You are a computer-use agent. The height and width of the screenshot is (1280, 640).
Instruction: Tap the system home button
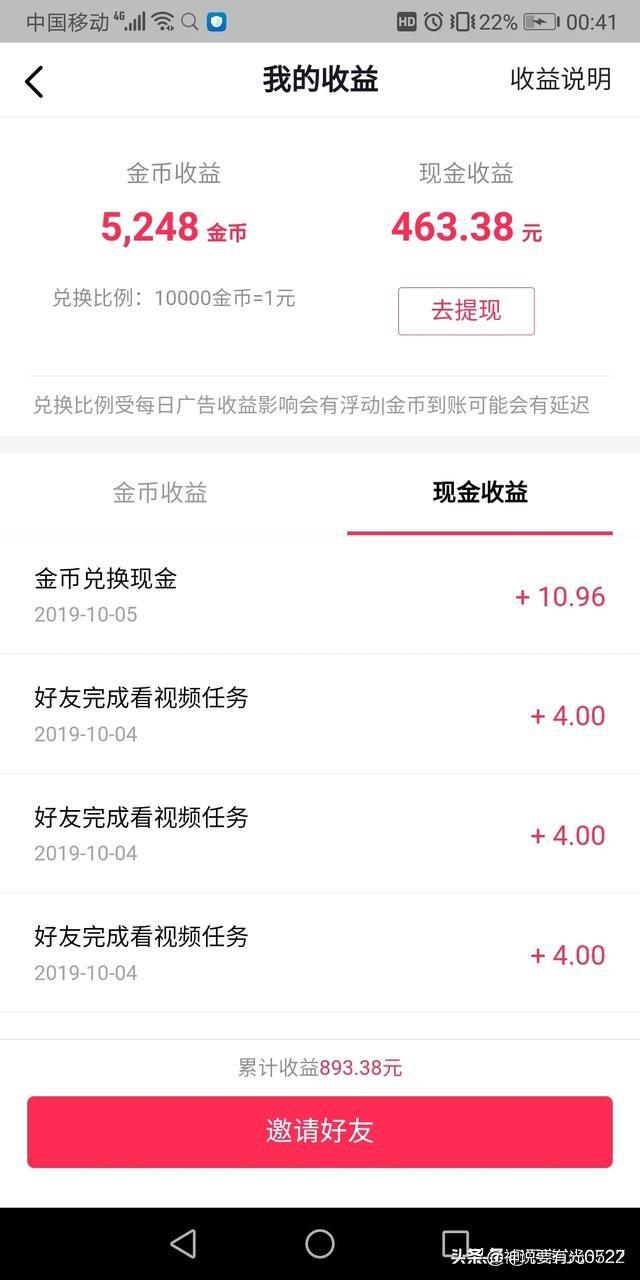(320, 1243)
